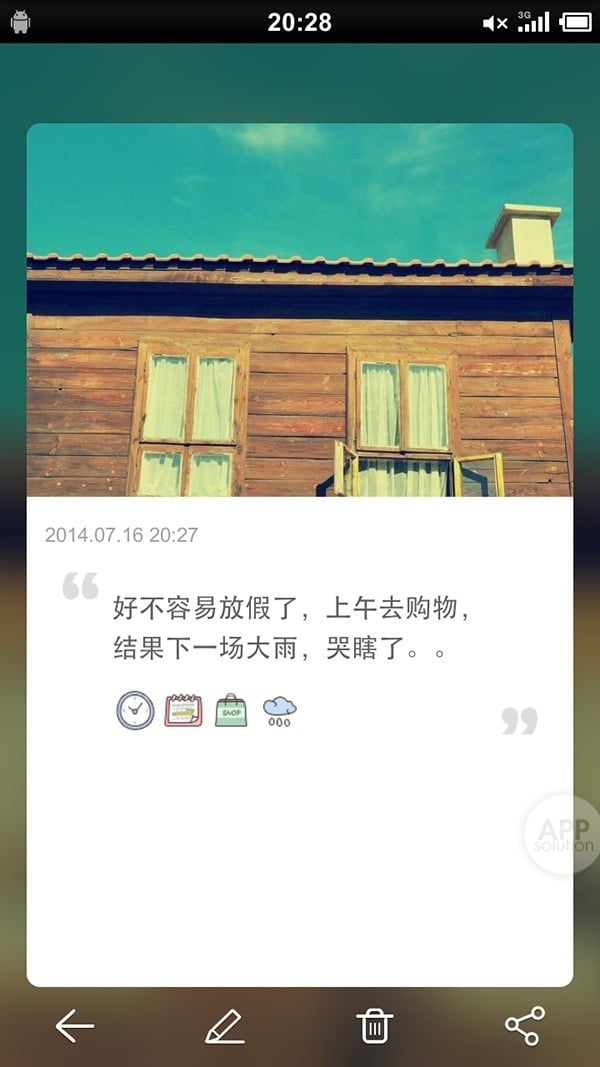600x1067 pixels.
Task: Go back with the arrow icon
Action: (75, 1026)
